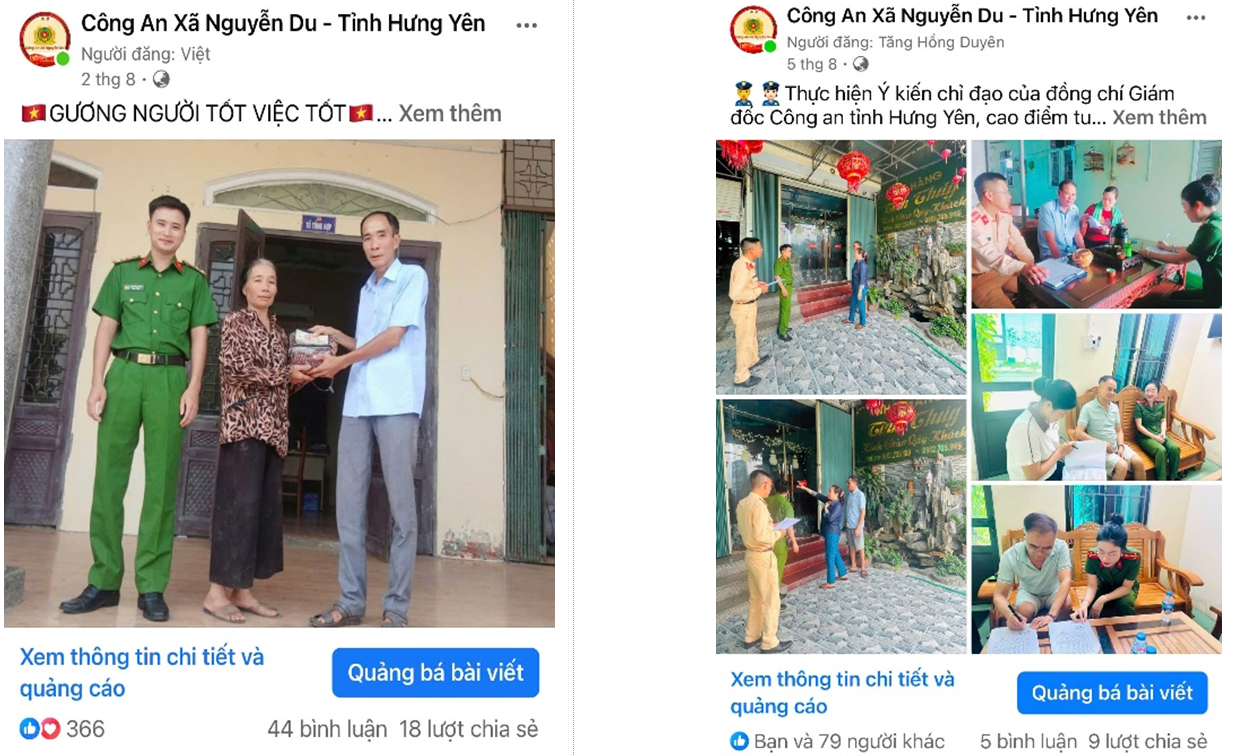The width and height of the screenshot is (1236, 756).
Task: Expand 'Xem thêm' on the GƯƠNG NGƯỜI TỐT post
Action: click(450, 114)
